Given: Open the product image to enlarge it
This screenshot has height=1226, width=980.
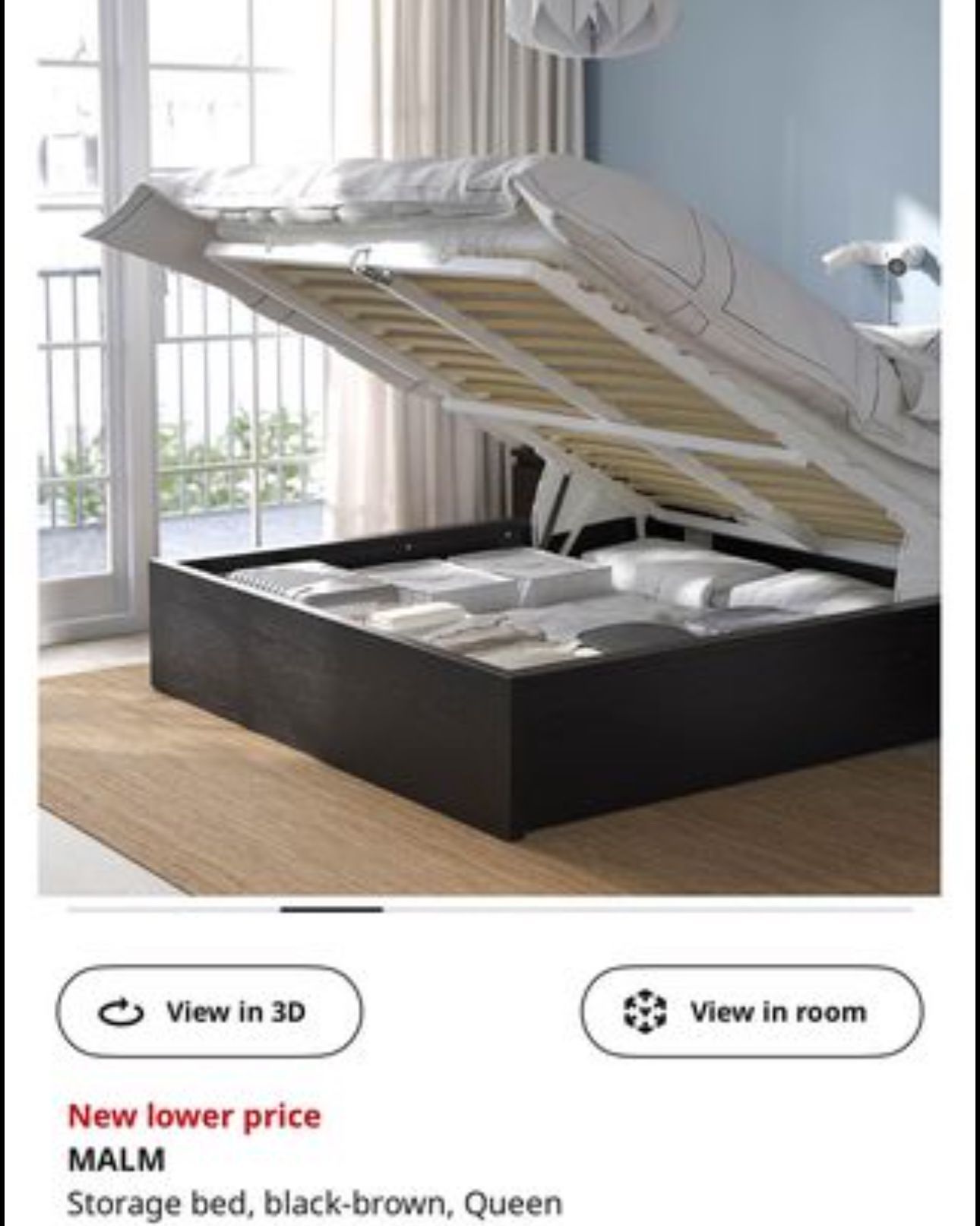Looking at the screenshot, I should pos(490,456).
